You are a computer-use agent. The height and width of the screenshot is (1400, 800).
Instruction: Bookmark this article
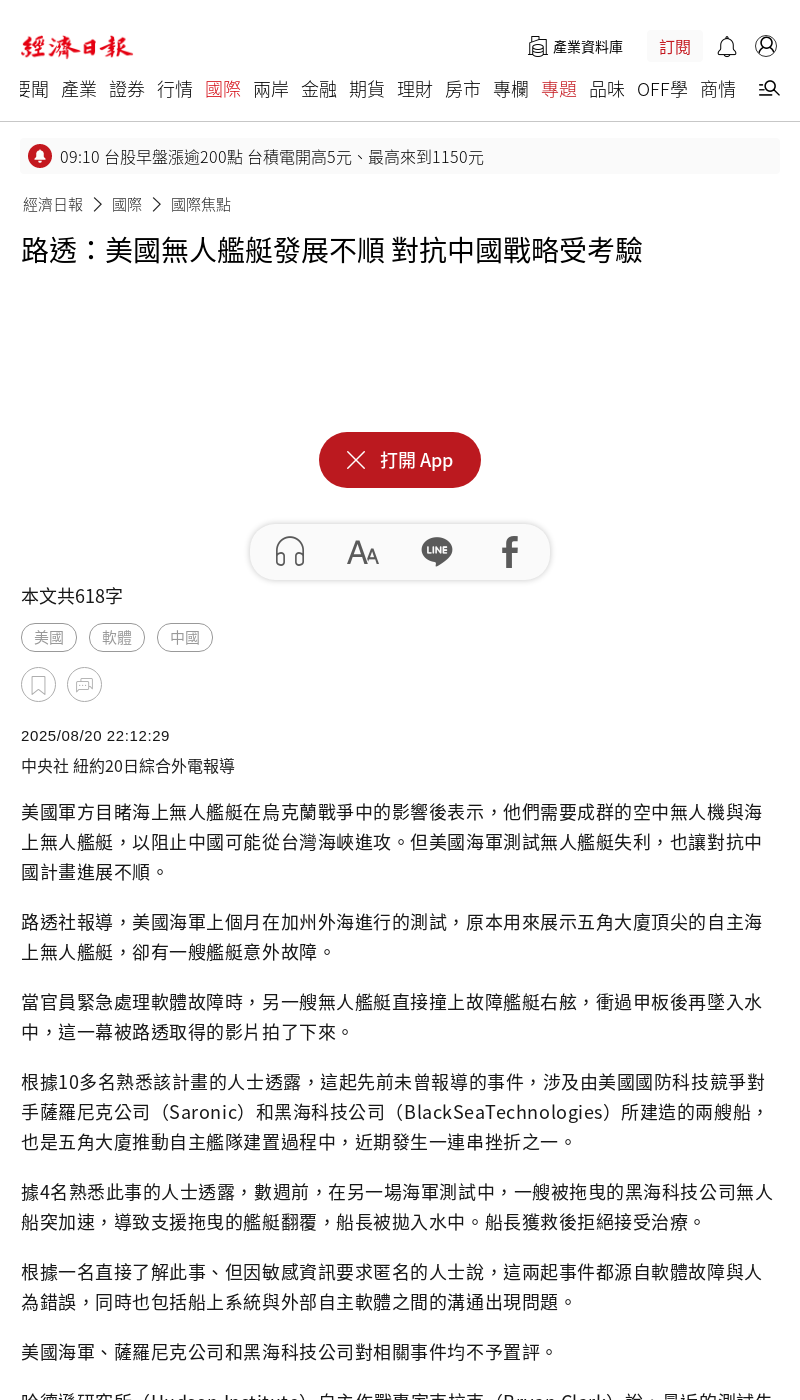[x=38, y=685]
